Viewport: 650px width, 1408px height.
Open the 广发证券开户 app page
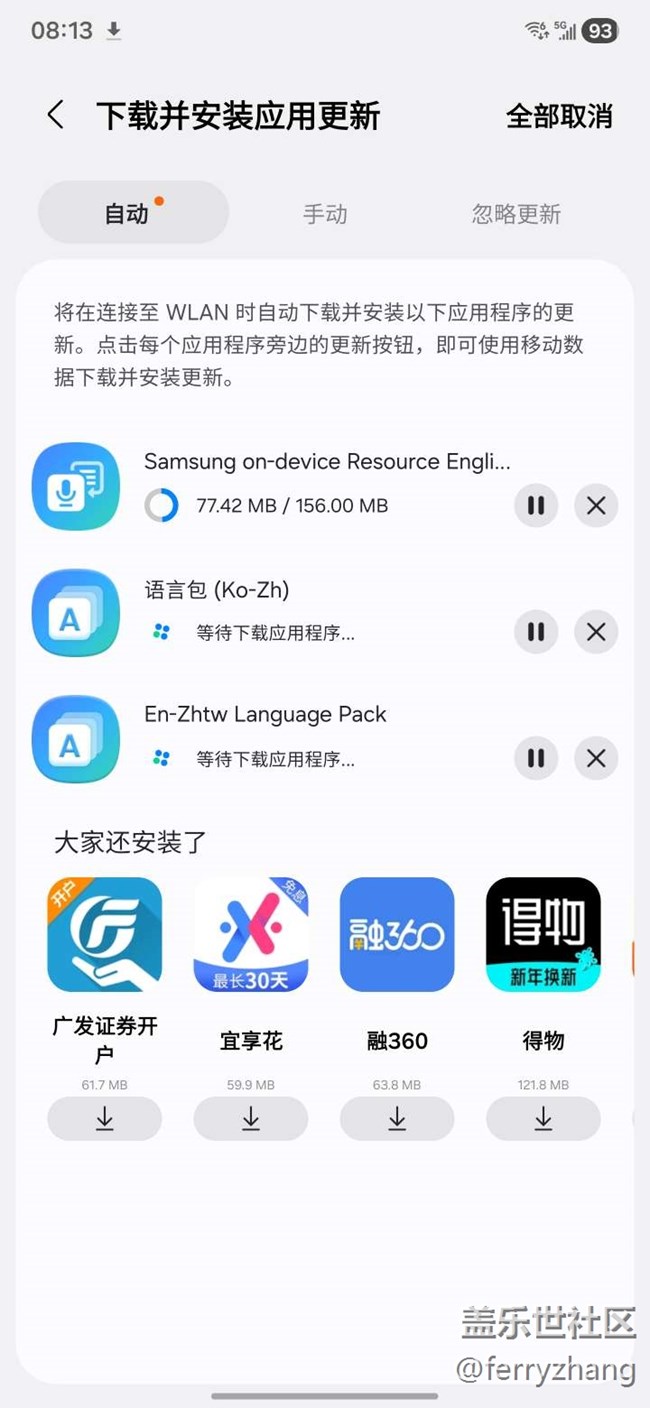[105, 935]
